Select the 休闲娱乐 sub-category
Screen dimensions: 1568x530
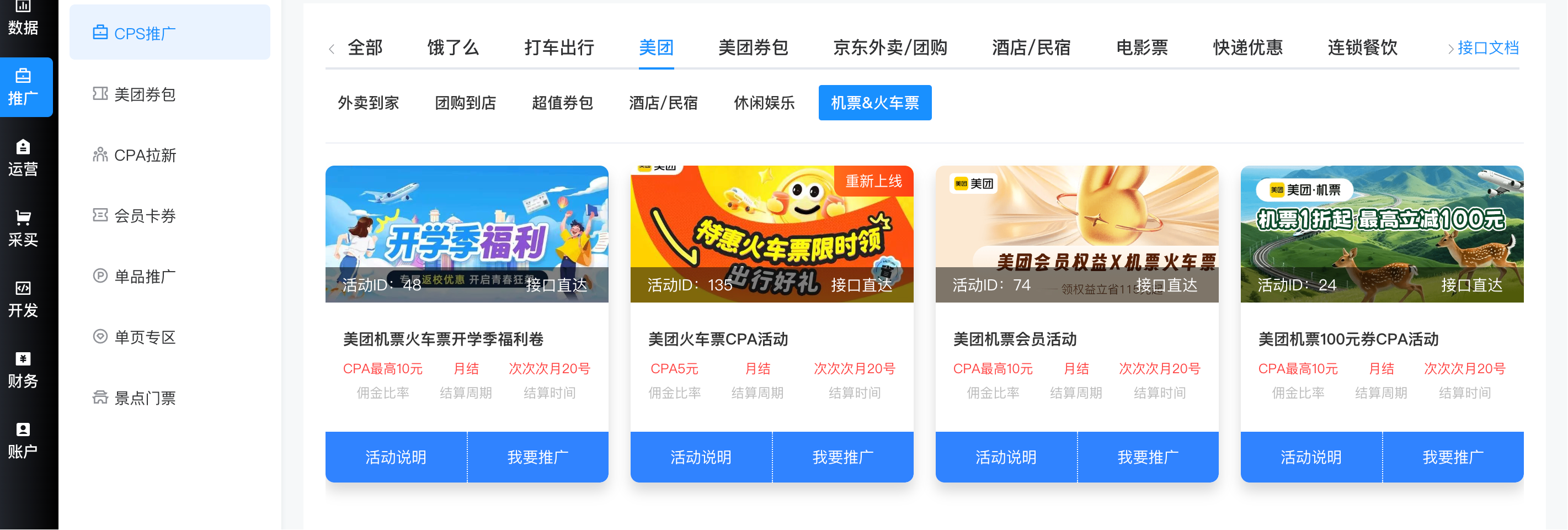point(764,103)
